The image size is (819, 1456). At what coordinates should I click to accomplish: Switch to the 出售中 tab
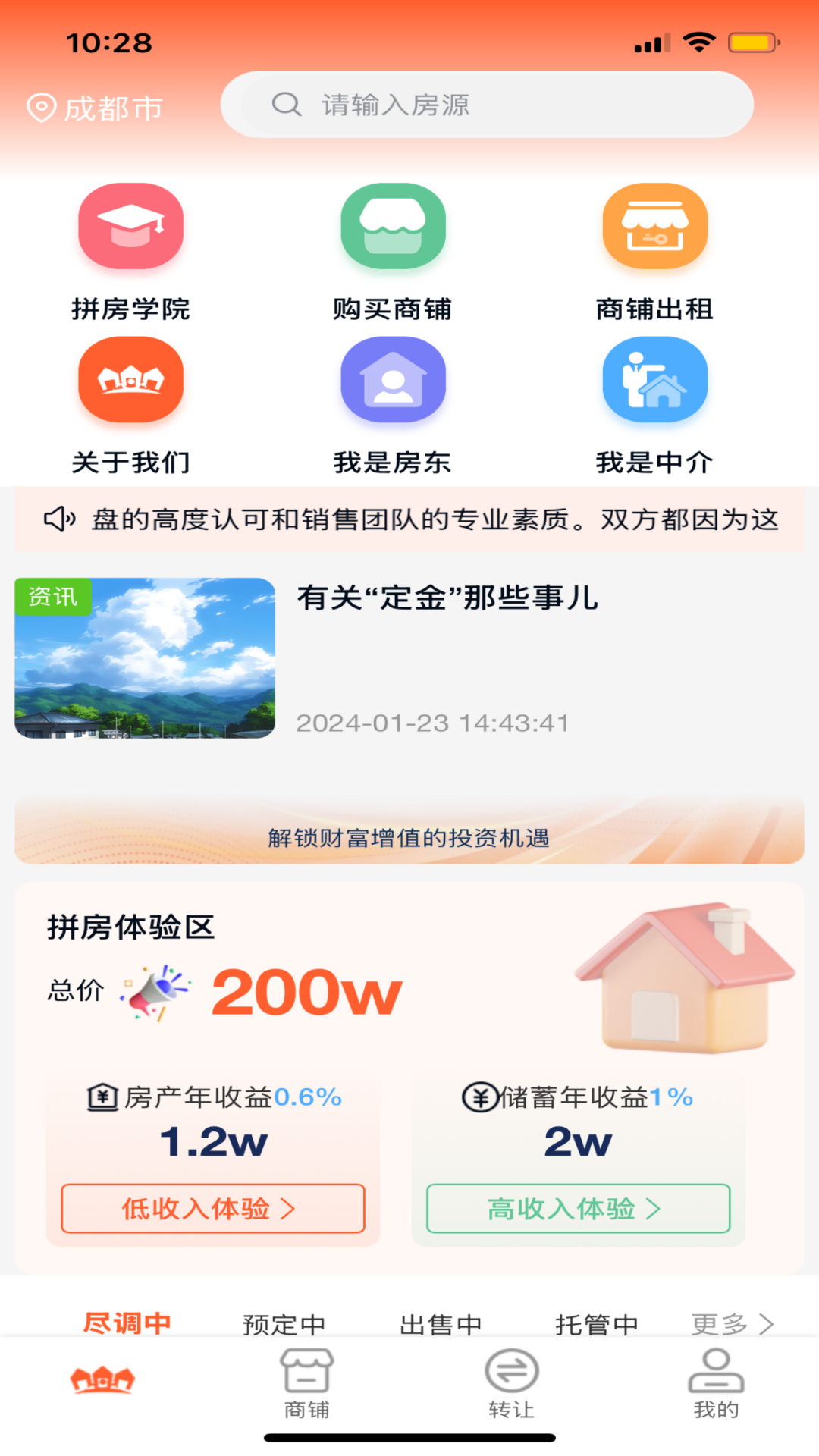(x=441, y=1324)
